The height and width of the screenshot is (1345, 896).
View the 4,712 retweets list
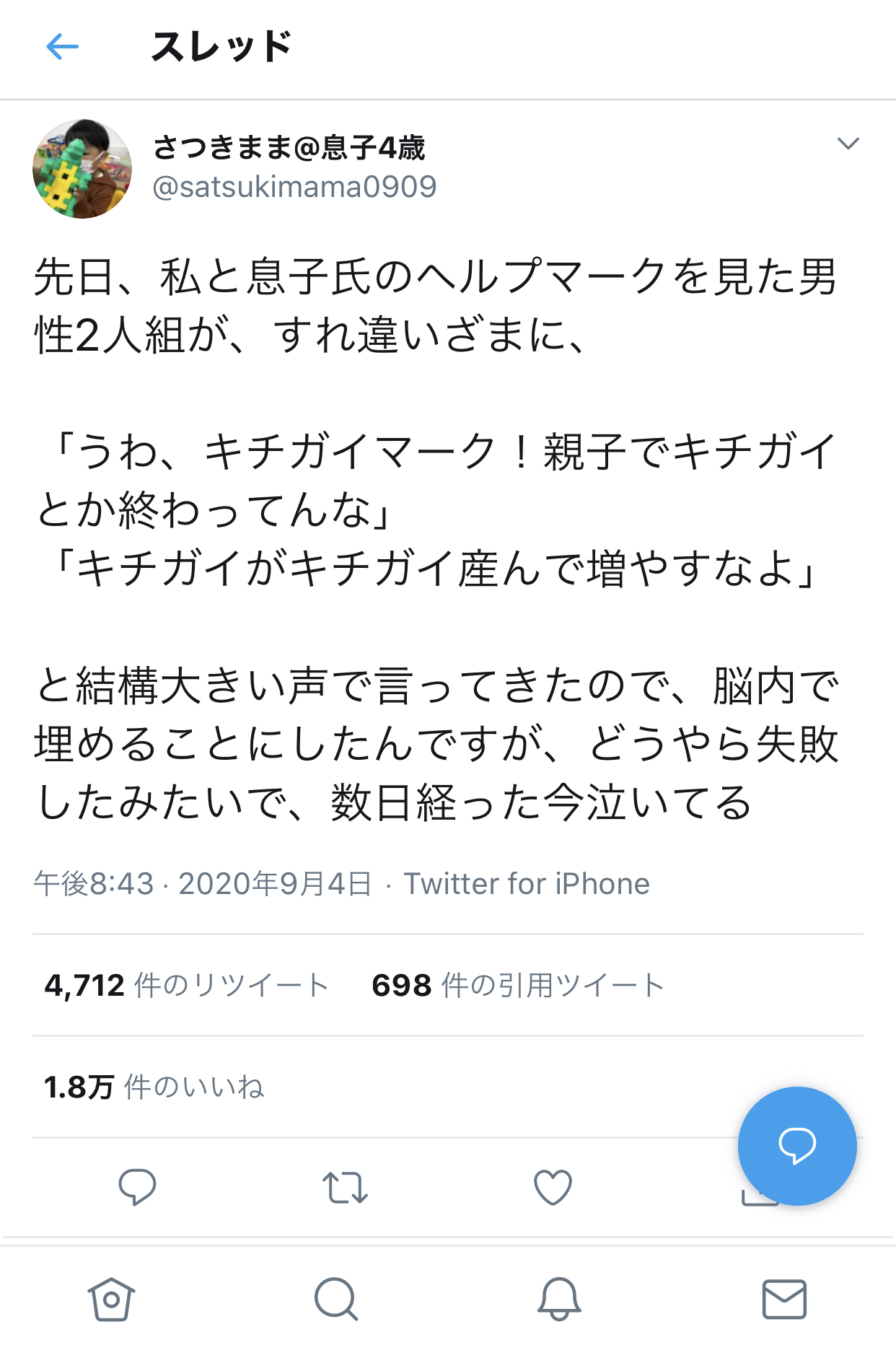[x=186, y=985]
